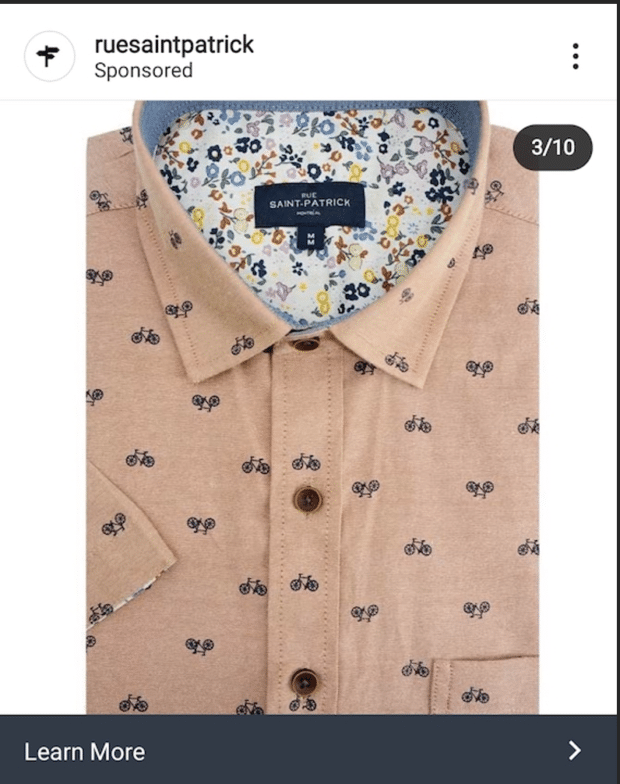
Task: Open the ruesaintpatrick account name
Action: [174, 44]
